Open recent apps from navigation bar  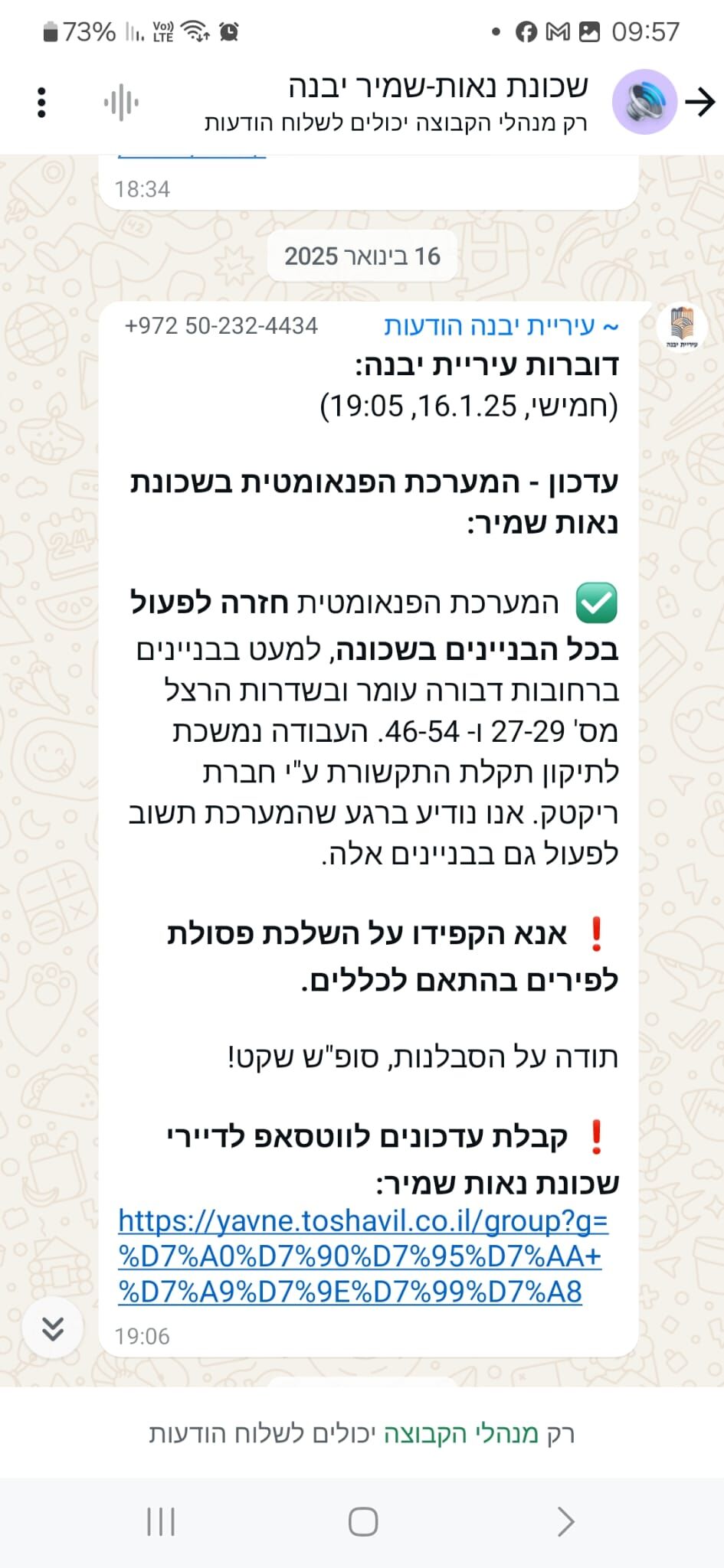161,1522
